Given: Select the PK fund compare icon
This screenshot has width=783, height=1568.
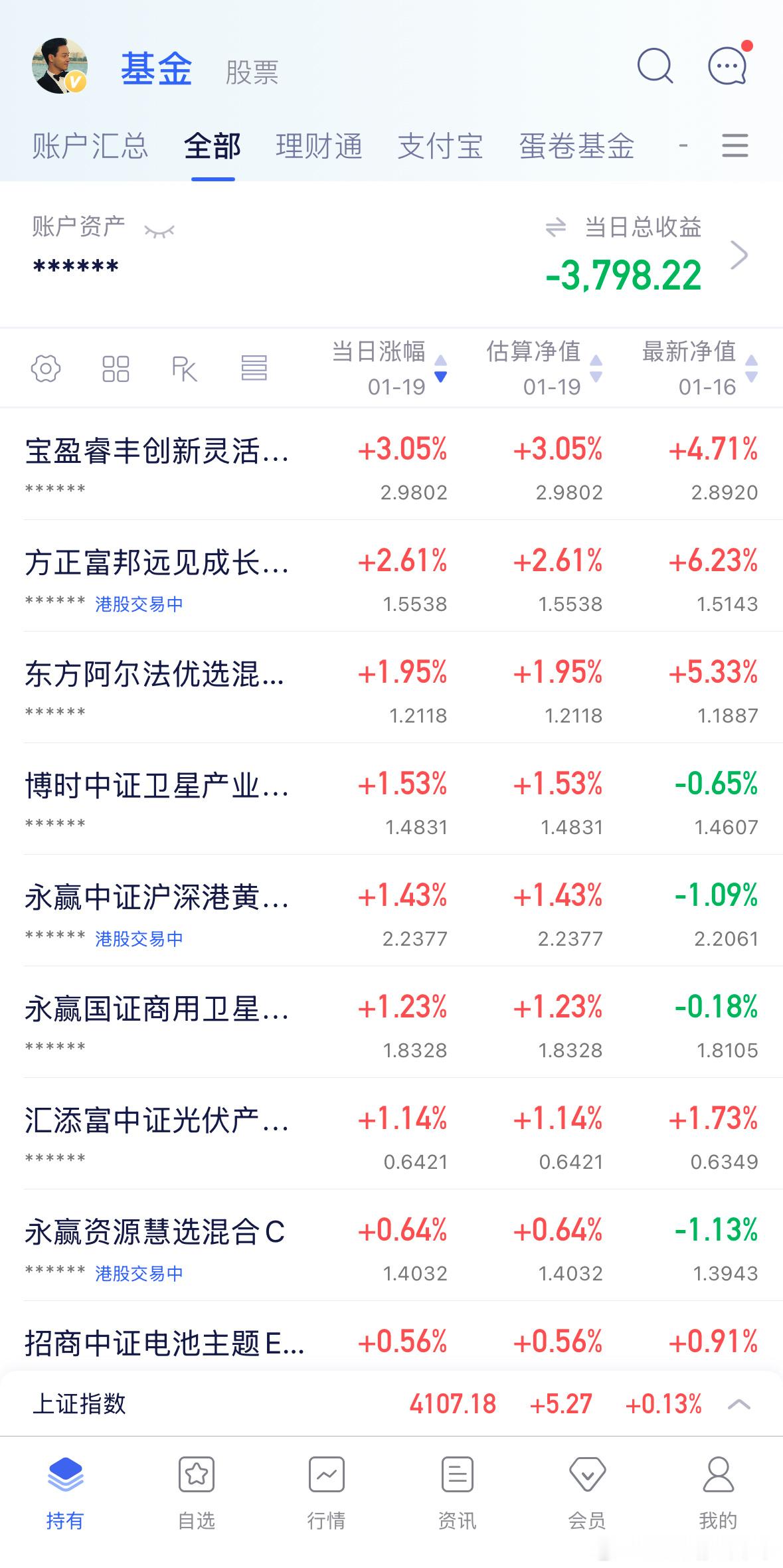Looking at the screenshot, I should pyautogui.click(x=185, y=368).
